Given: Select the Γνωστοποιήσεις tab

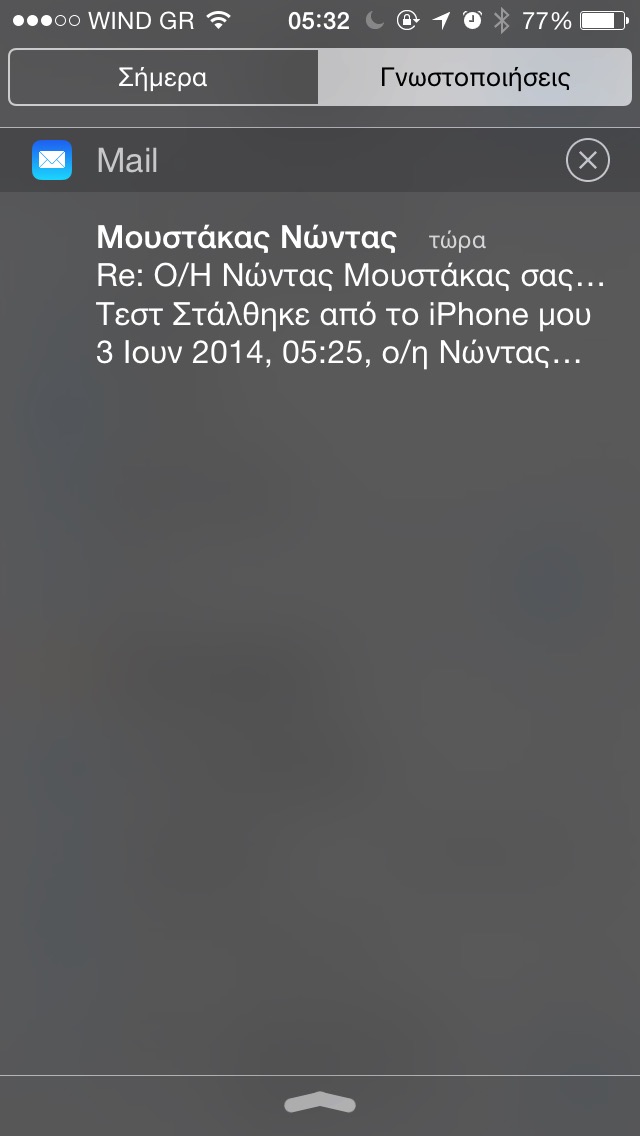Looking at the screenshot, I should (475, 77).
